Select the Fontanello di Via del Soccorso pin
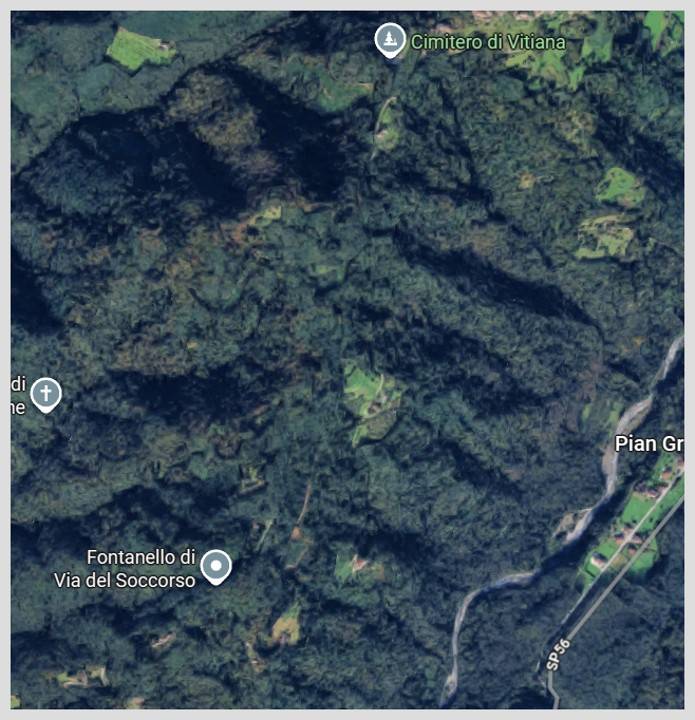The height and width of the screenshot is (720, 695). point(216,566)
